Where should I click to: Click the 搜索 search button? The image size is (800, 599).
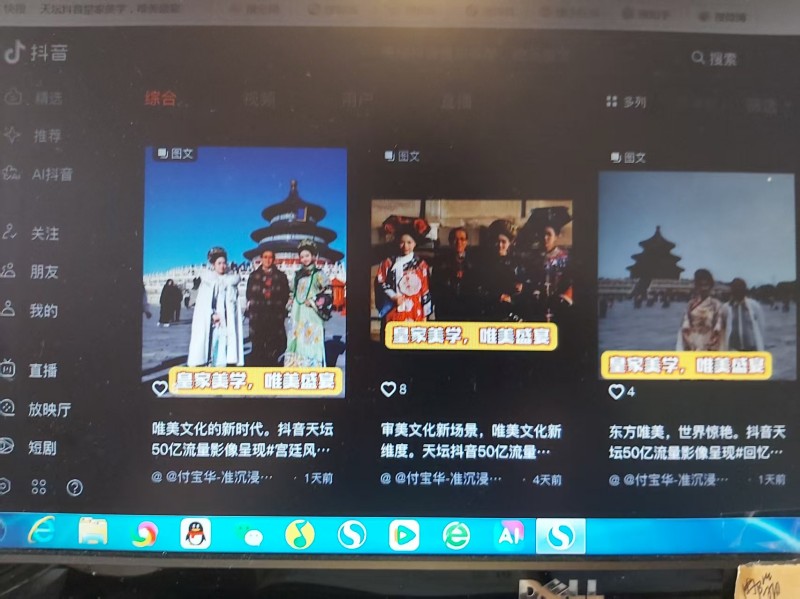pyautogui.click(x=714, y=58)
